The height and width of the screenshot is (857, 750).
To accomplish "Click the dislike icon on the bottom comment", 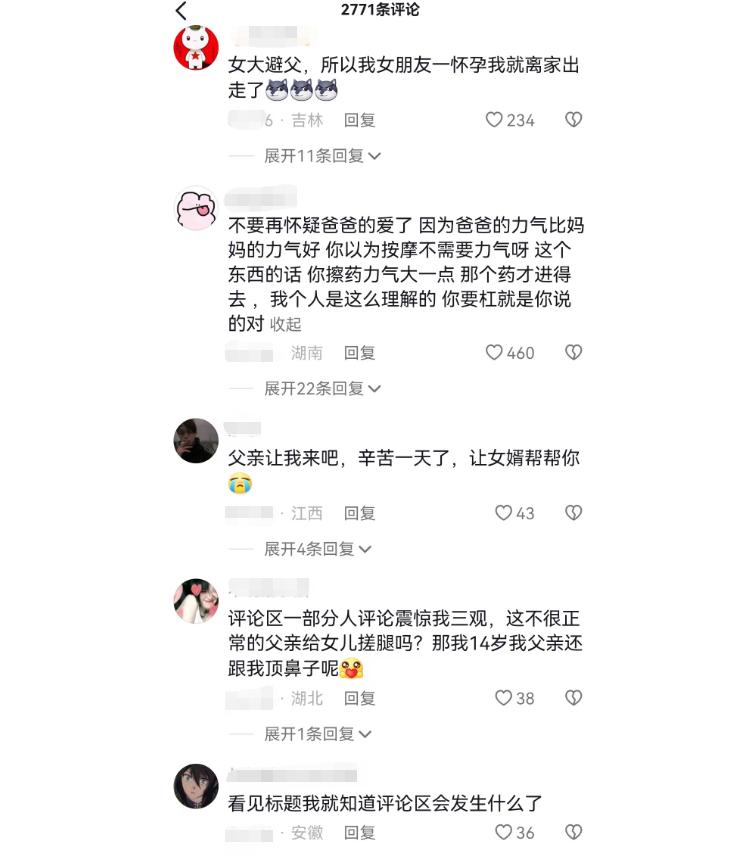I will click(572, 831).
